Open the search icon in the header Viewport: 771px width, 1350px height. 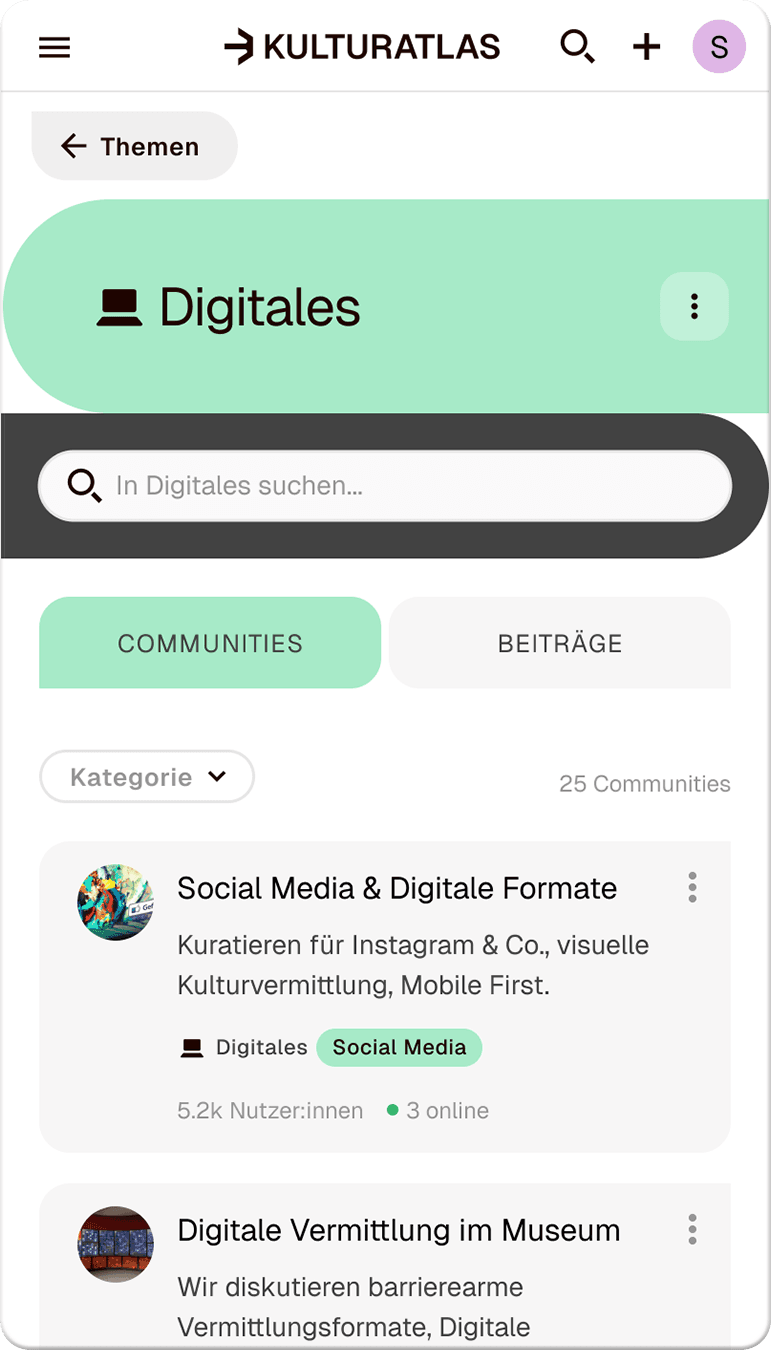point(578,46)
